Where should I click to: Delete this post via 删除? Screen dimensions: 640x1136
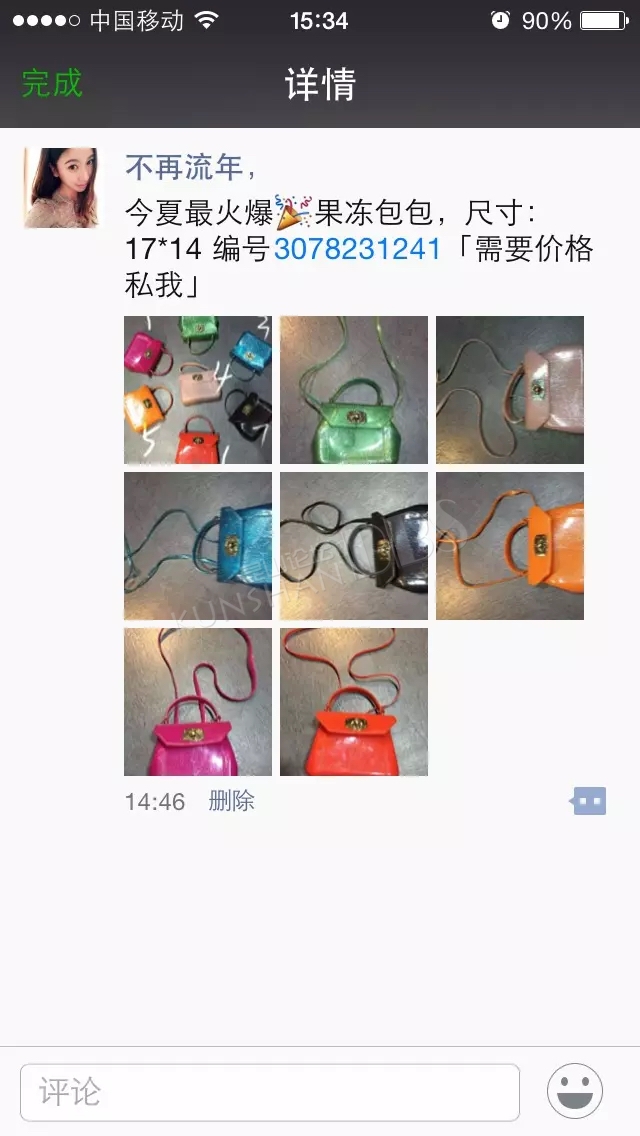click(231, 801)
